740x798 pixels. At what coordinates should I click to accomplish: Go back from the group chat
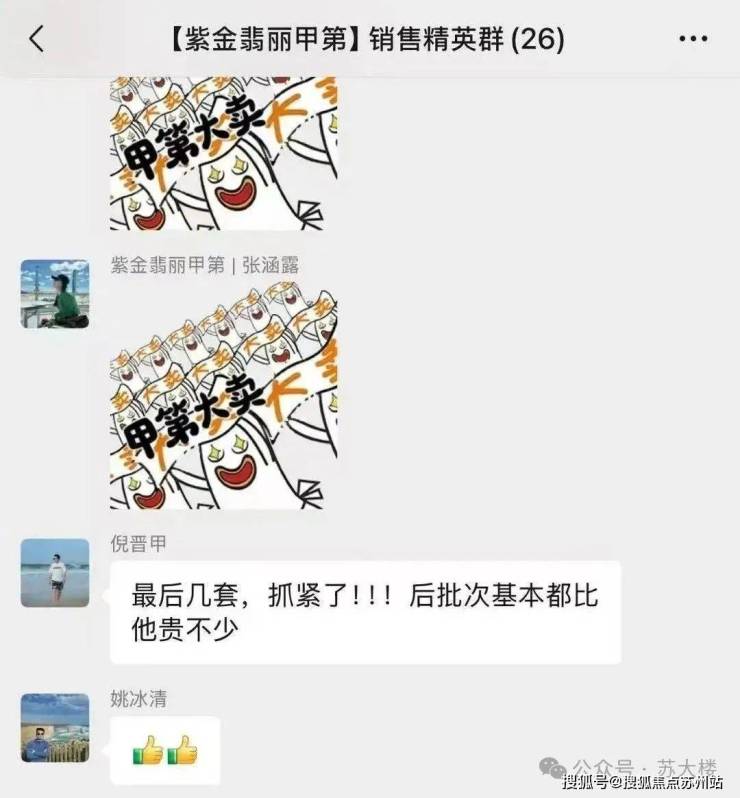tap(37, 40)
